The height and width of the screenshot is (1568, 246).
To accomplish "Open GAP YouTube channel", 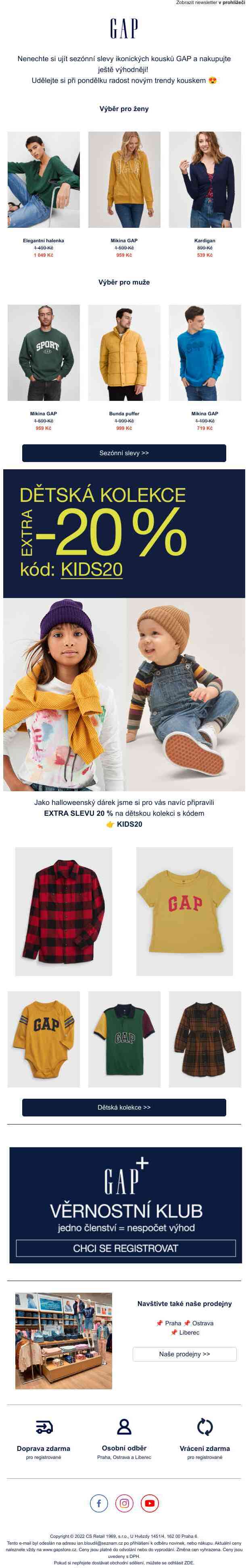I will (150, 1503).
